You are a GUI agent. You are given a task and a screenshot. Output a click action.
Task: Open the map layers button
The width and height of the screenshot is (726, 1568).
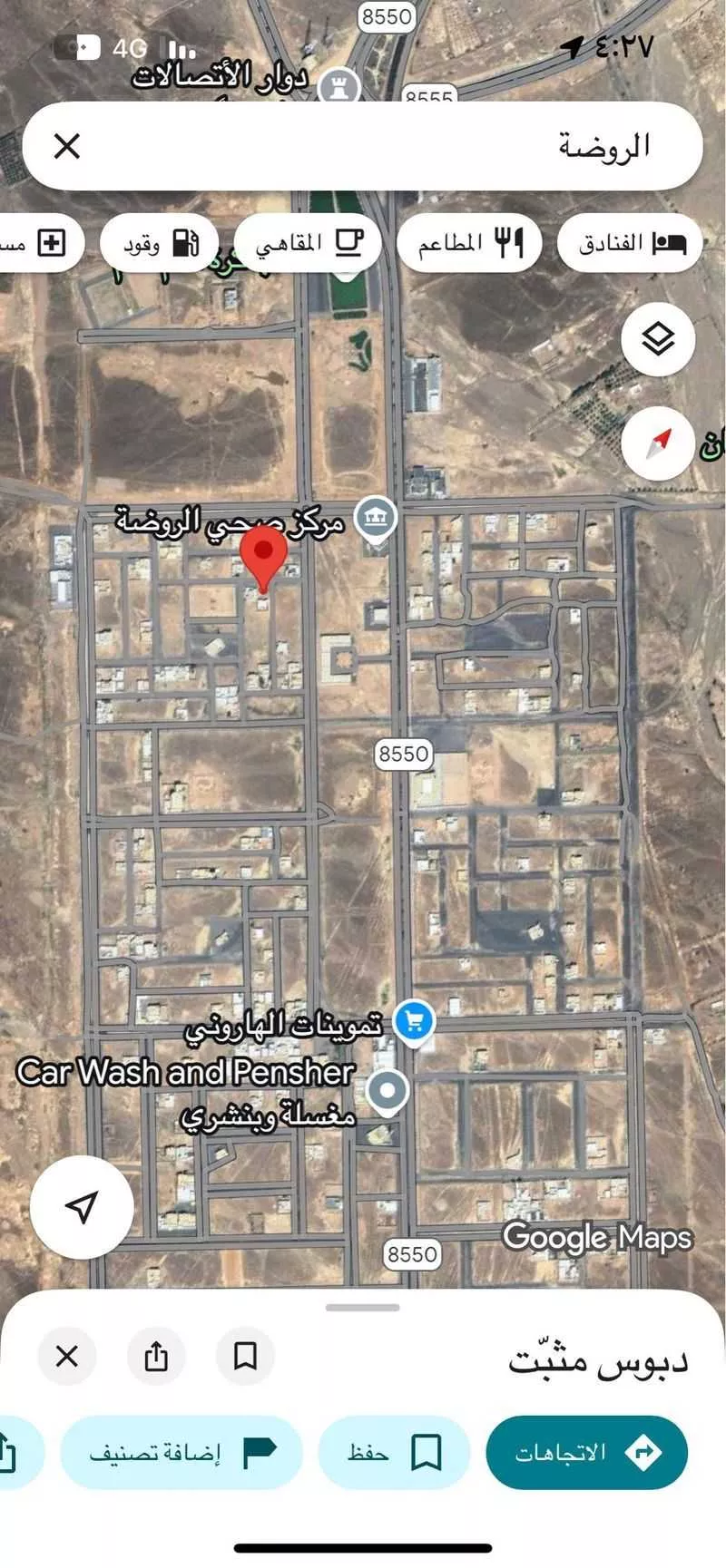658,339
